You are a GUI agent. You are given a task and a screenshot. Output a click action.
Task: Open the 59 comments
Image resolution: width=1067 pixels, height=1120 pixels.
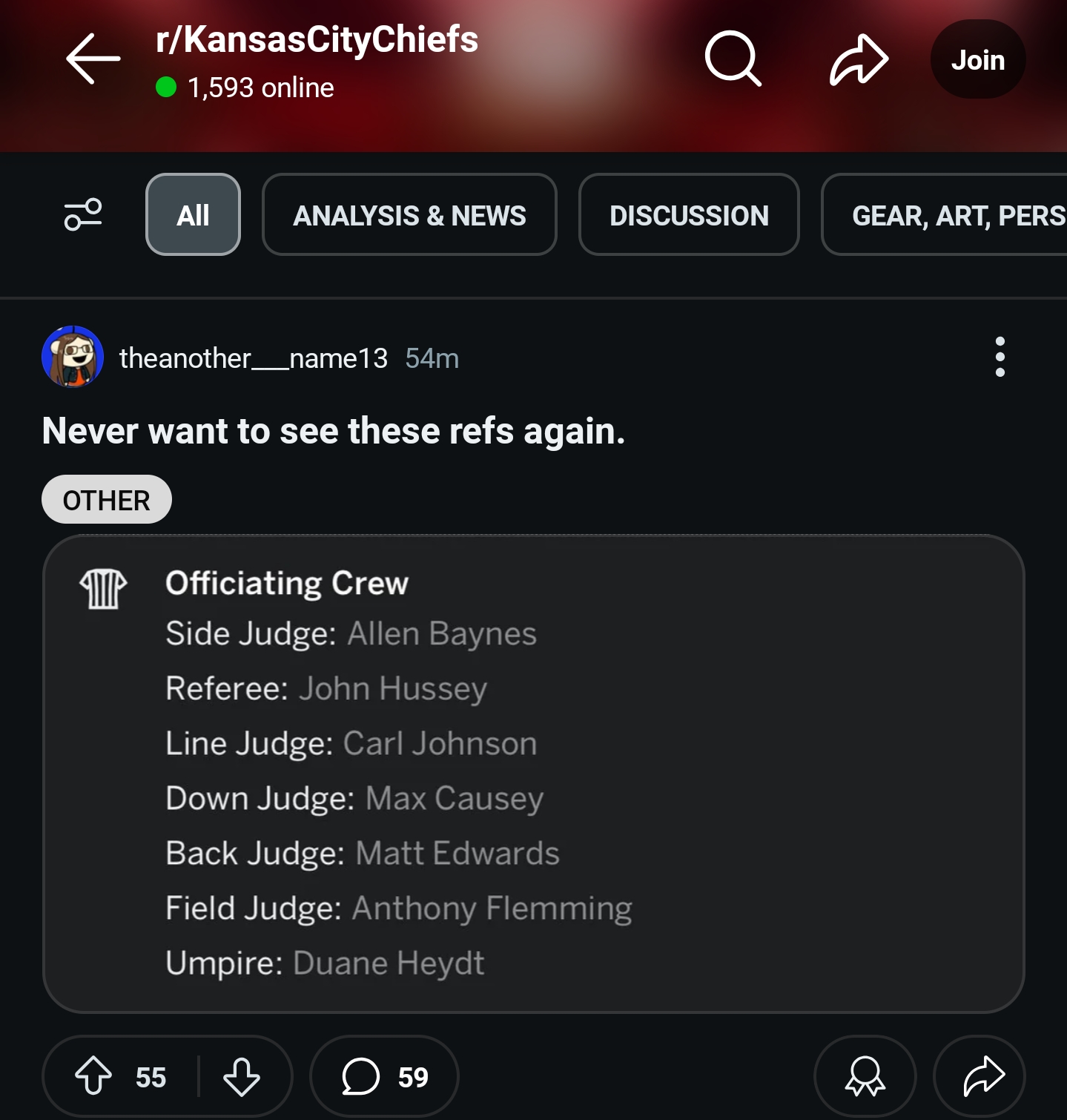(x=384, y=1076)
